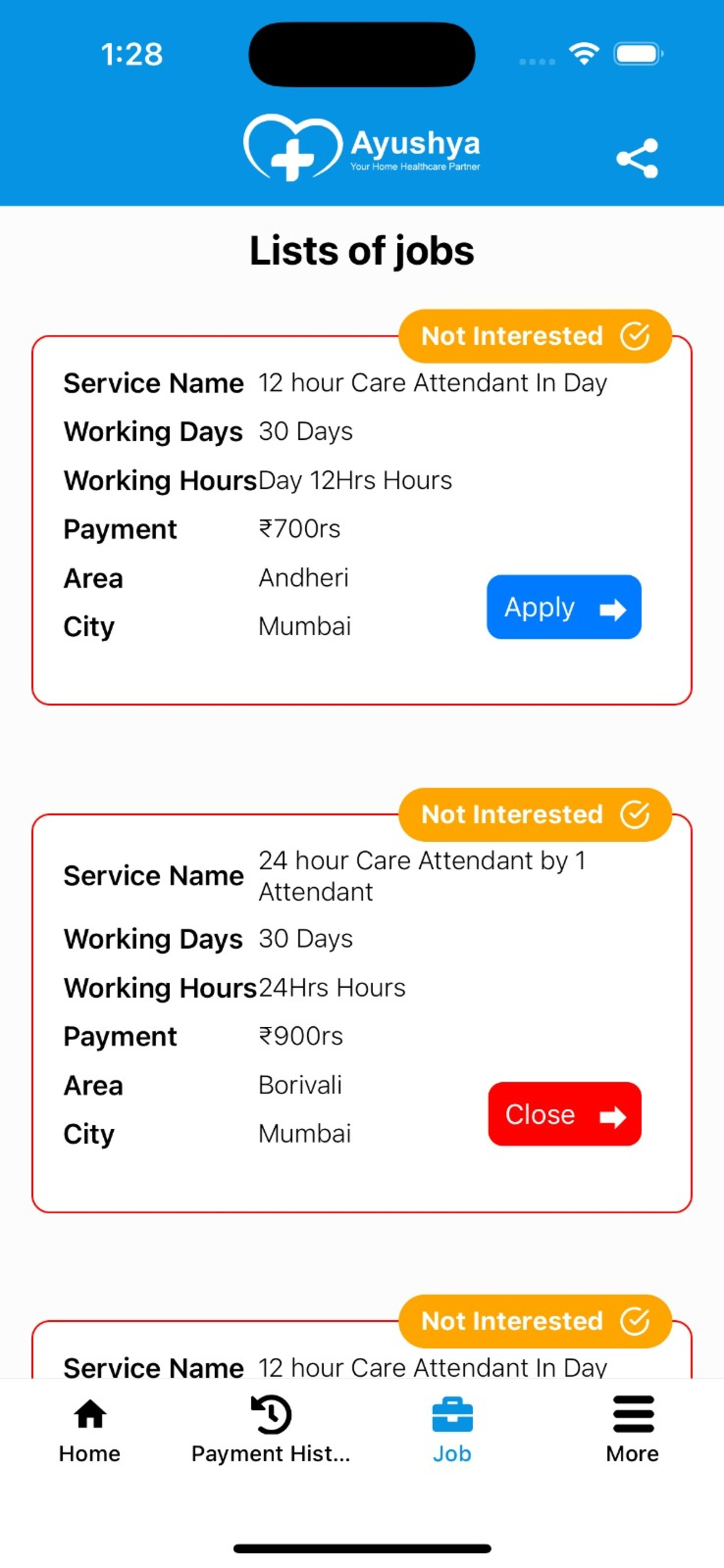Apply for the Andheri care attendant job
Viewport: 724px width, 1568px height.
[x=563, y=607]
